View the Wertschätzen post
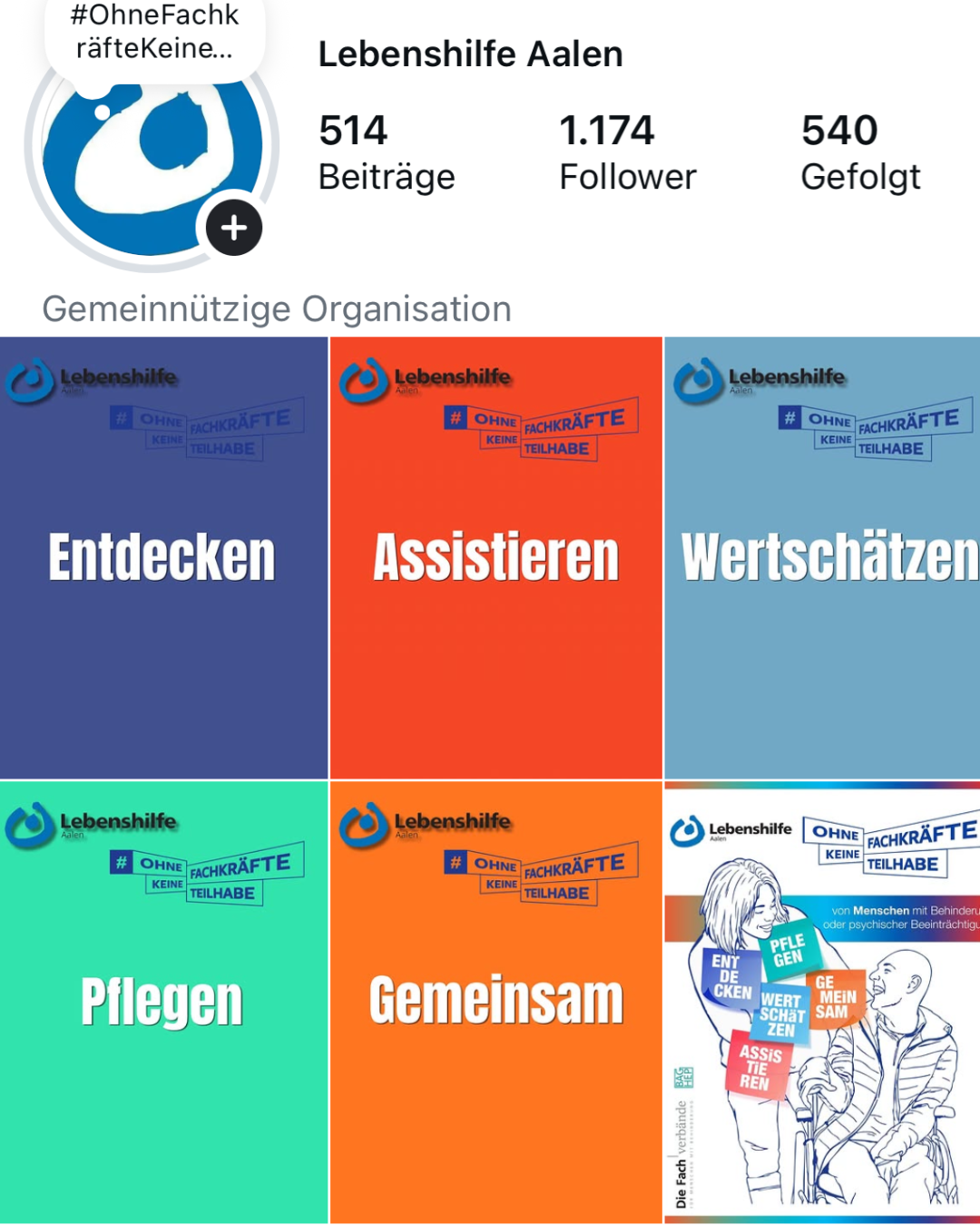The image size is (980, 1225). click(x=822, y=557)
